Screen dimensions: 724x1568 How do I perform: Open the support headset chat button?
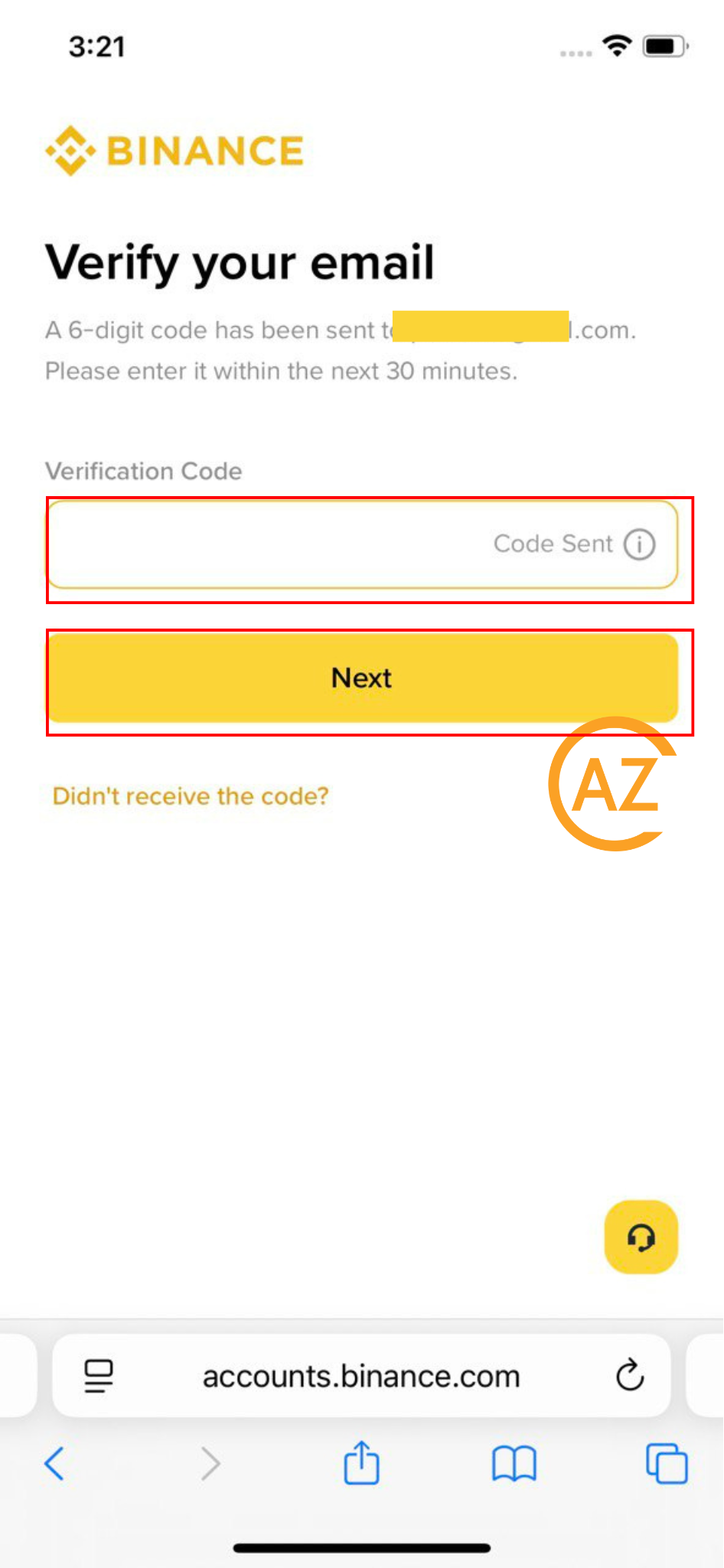641,1237
